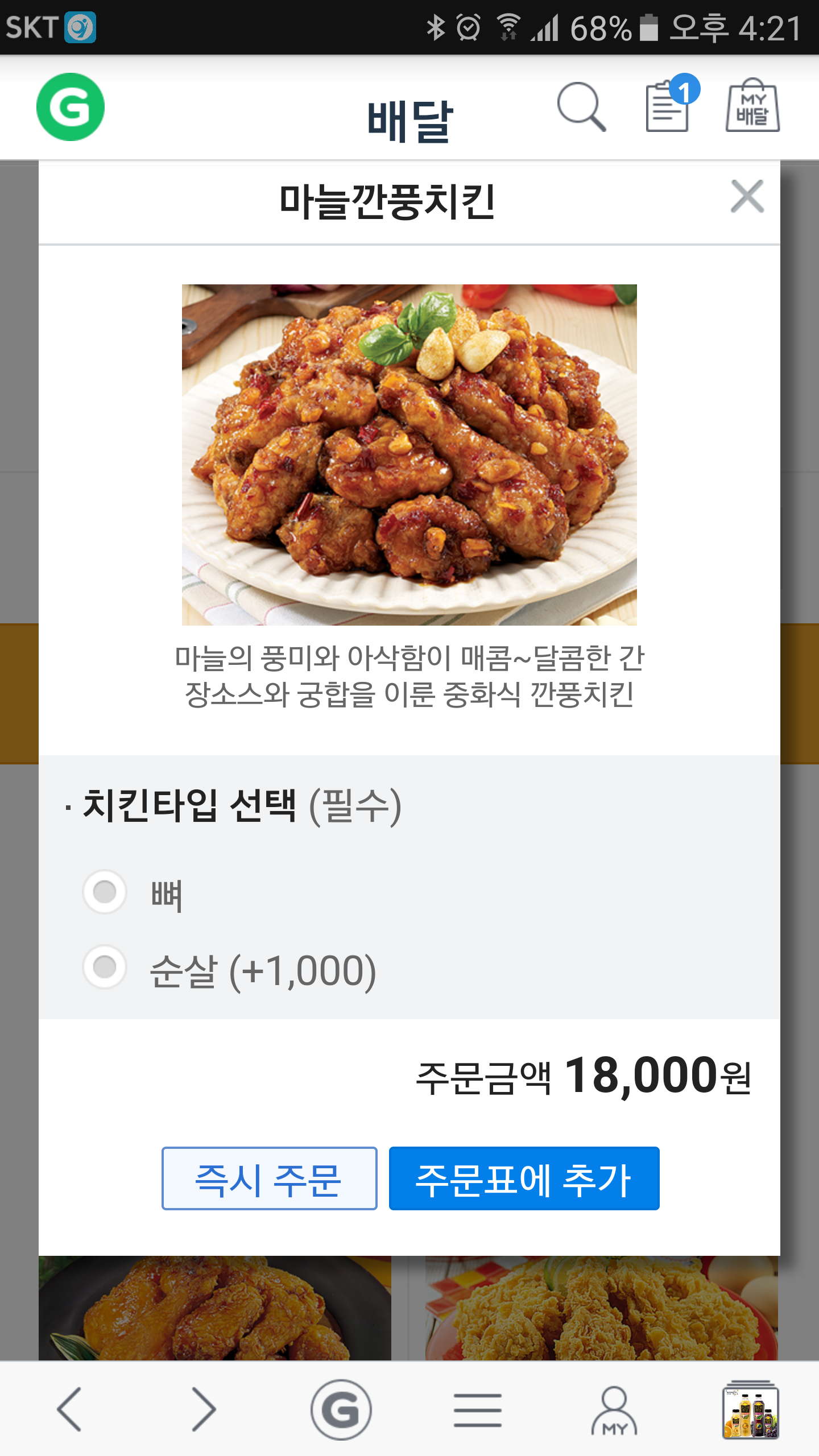Screen dimensions: 819x1456
Task: Open G home in the bottom bar
Action: 341,1409
